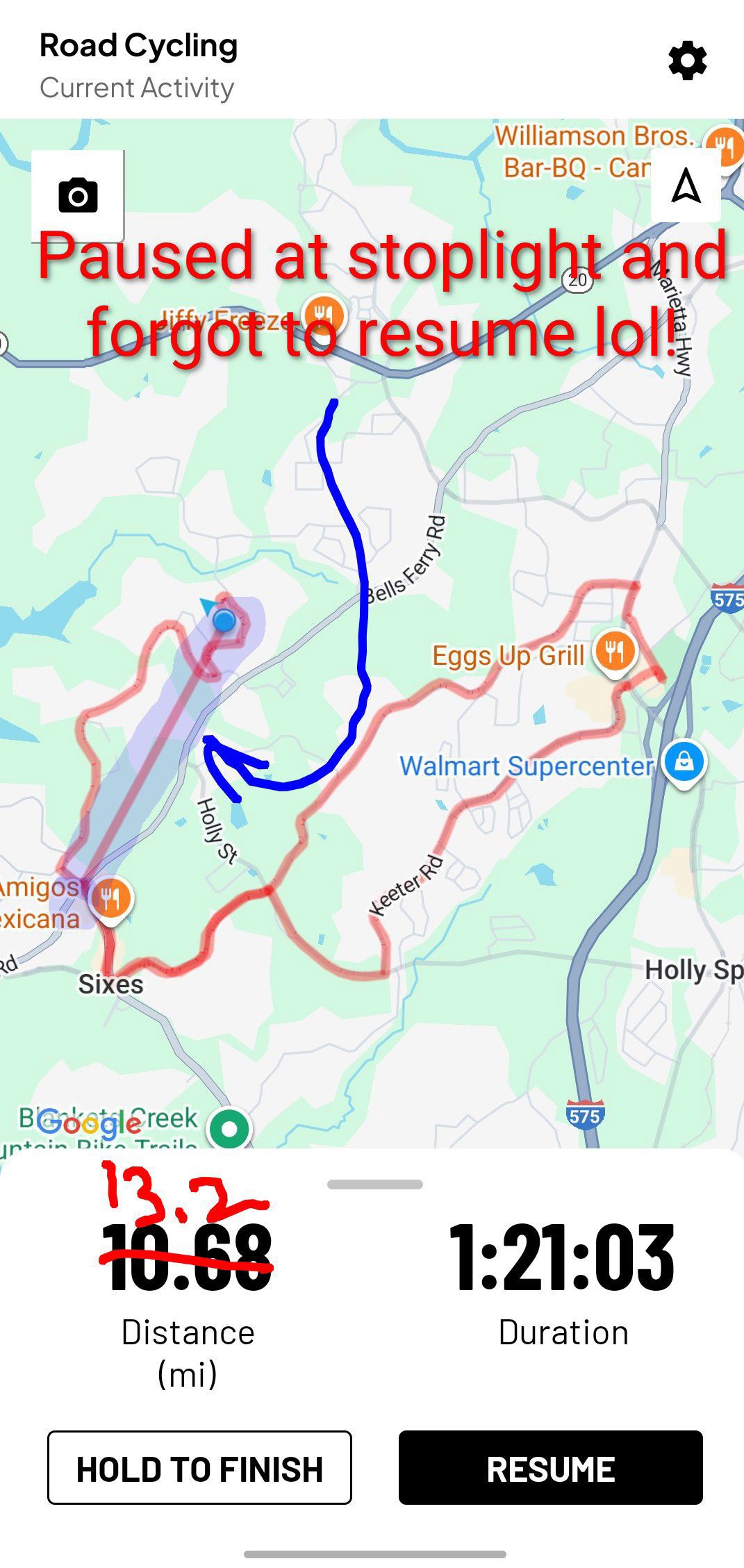Open the settings gear
The width and height of the screenshot is (744, 1568).
687,61
